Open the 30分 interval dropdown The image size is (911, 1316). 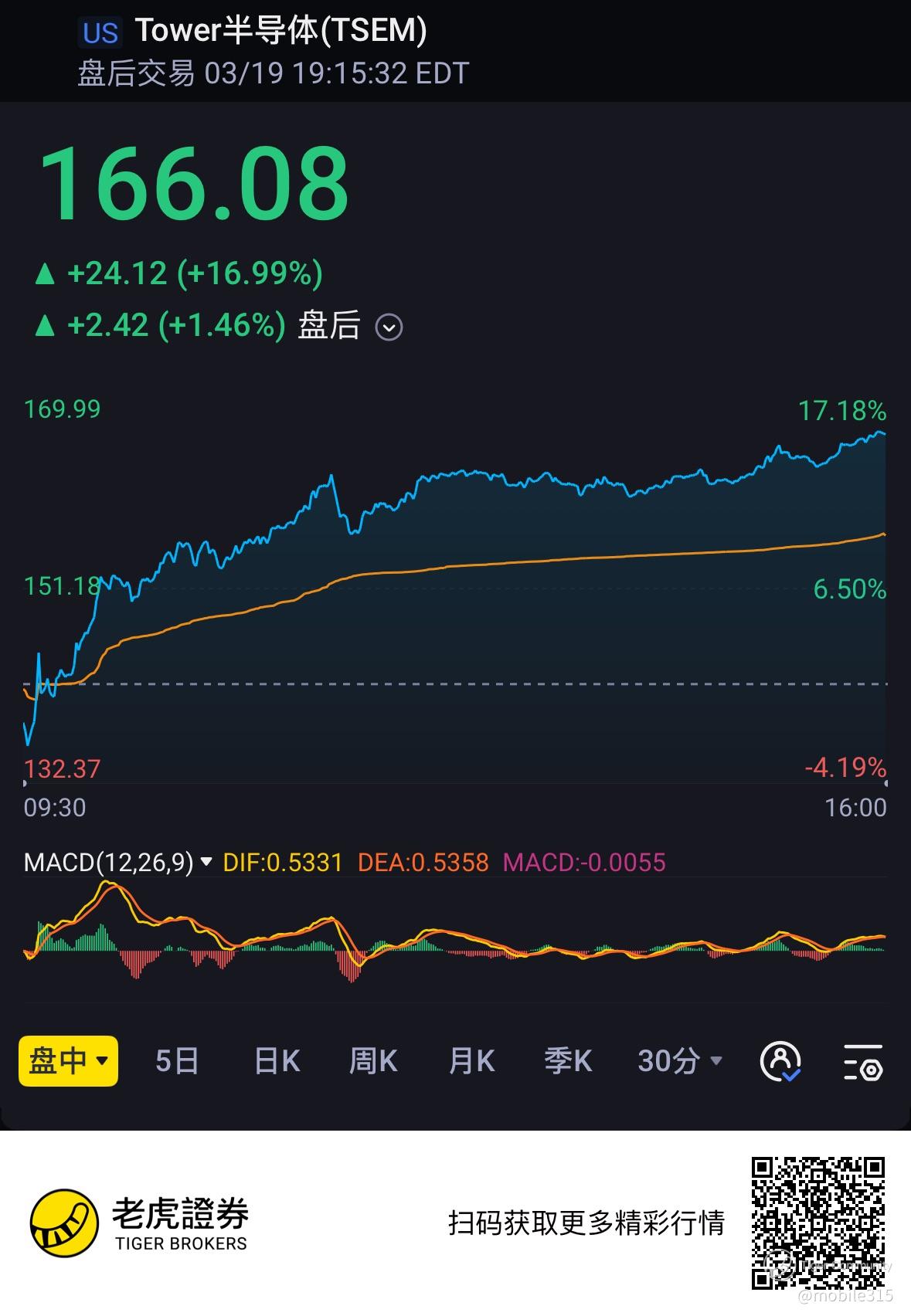(x=679, y=1061)
